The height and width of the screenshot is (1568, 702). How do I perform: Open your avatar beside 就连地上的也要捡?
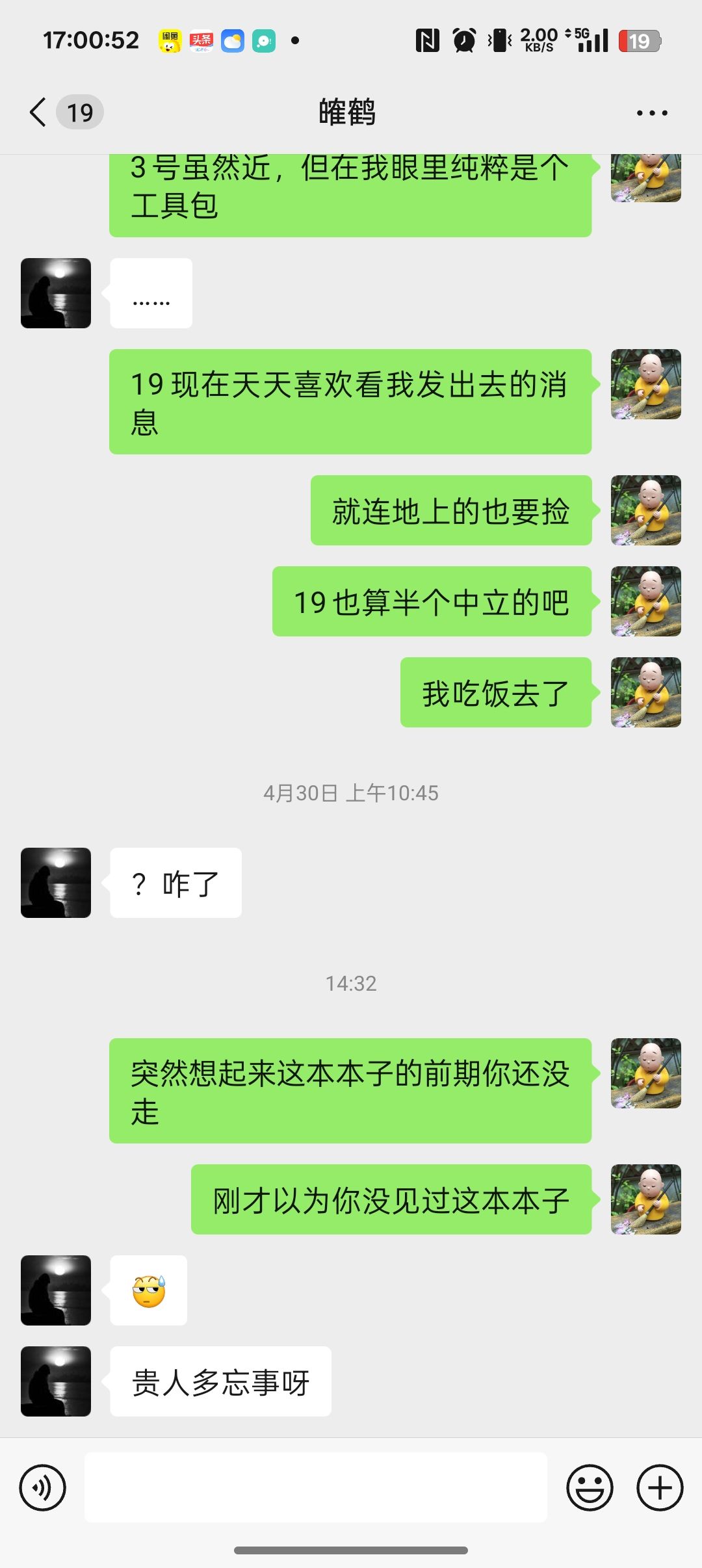(645, 510)
